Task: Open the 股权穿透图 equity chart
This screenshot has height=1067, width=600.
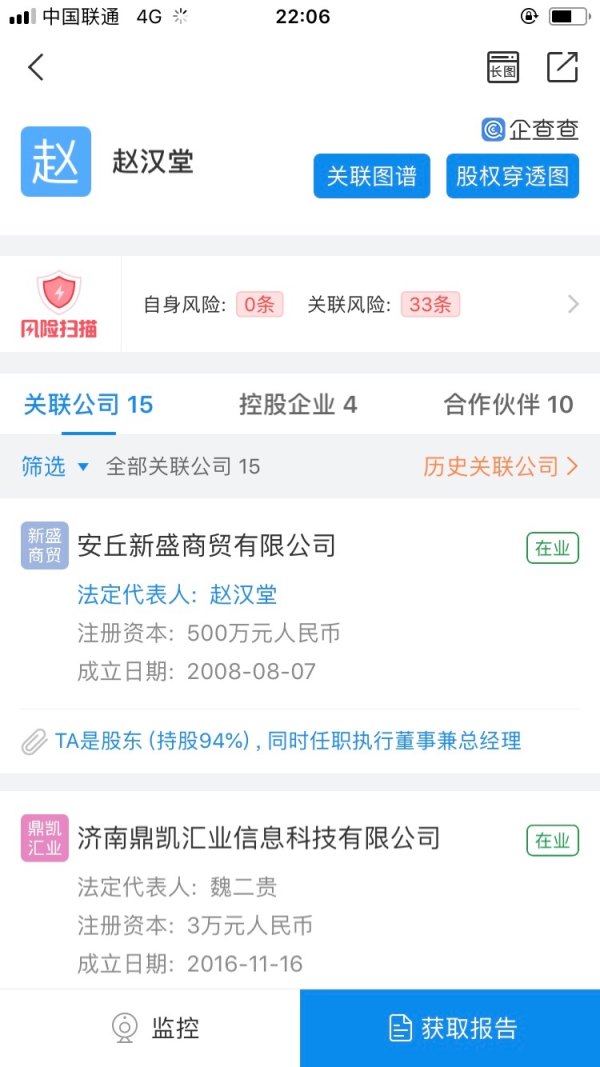Action: [x=512, y=176]
